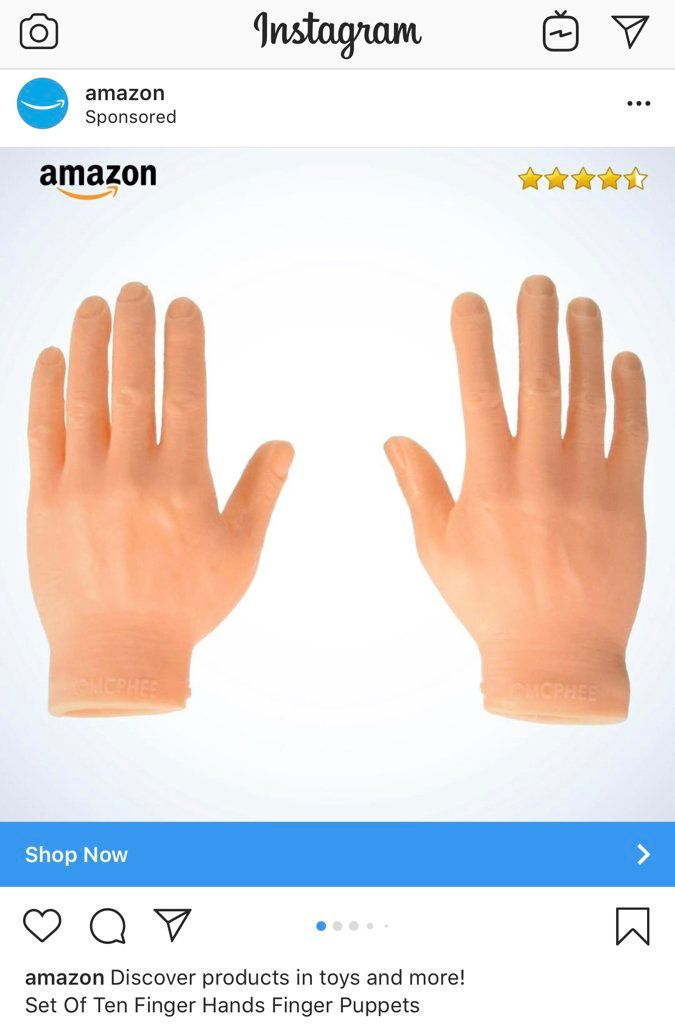Share the amazon post
675x1024 pixels.
pyautogui.click(x=172, y=925)
